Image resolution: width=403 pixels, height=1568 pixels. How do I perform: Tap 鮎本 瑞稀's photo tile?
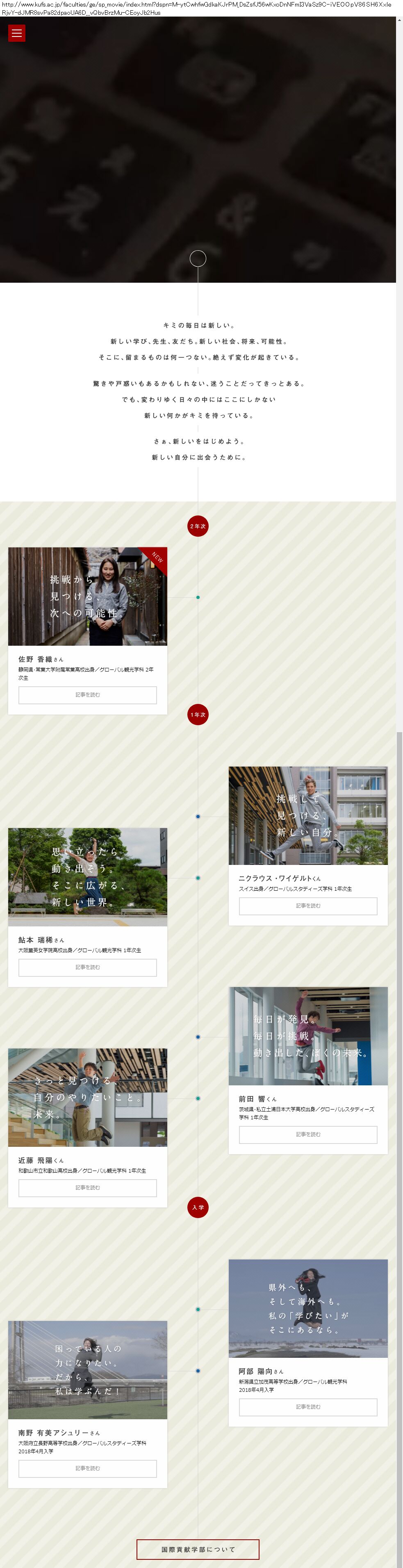tap(88, 877)
